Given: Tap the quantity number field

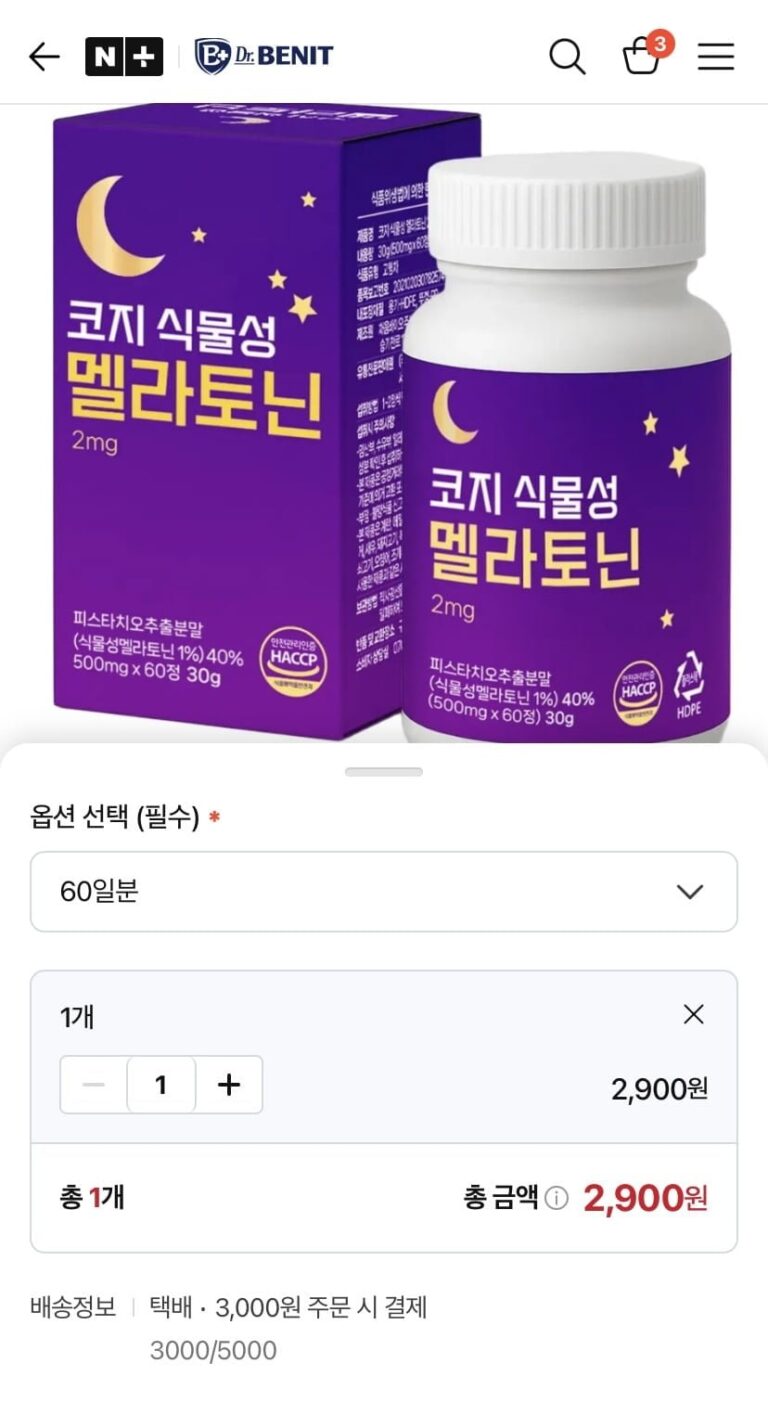Looking at the screenshot, I should tap(161, 1085).
